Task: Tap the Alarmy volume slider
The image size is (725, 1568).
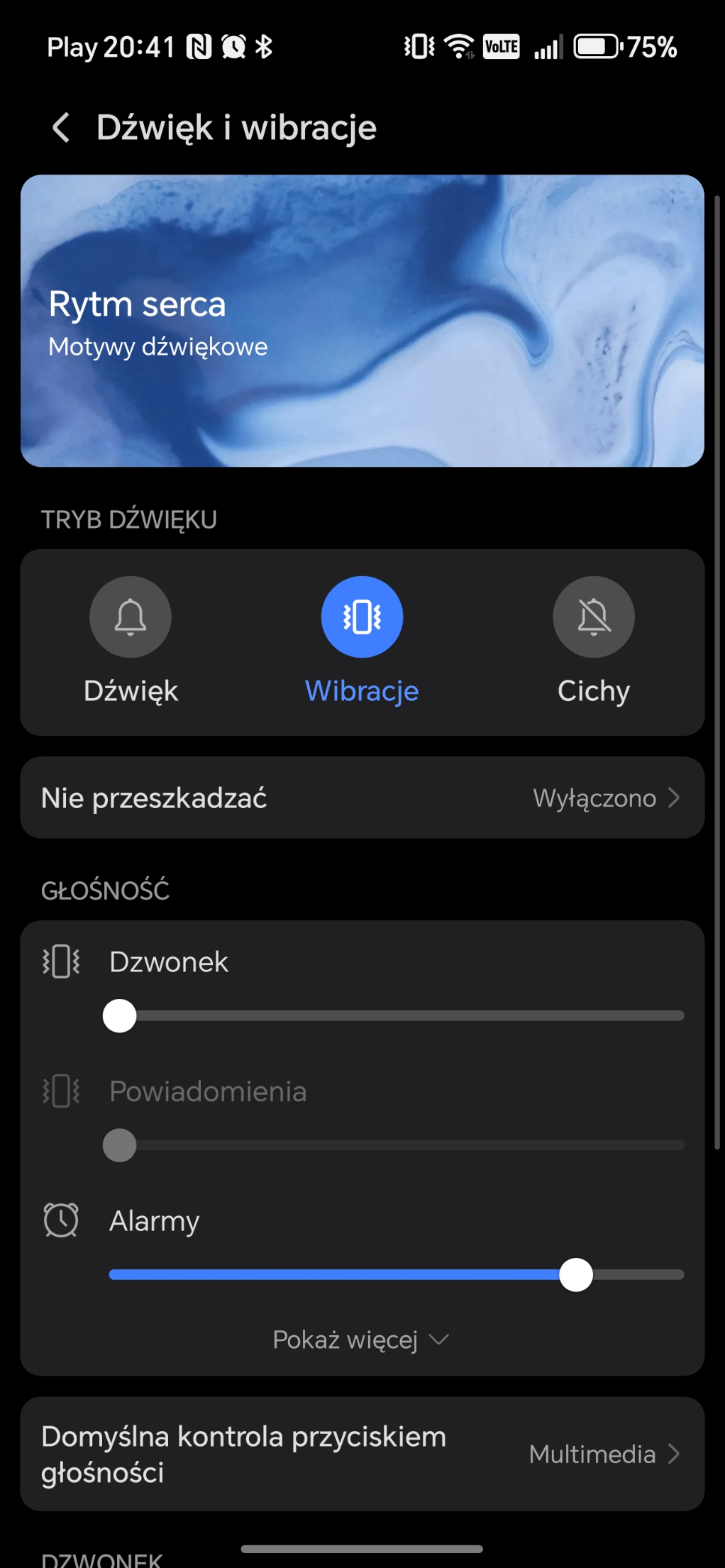Action: coord(394,1275)
